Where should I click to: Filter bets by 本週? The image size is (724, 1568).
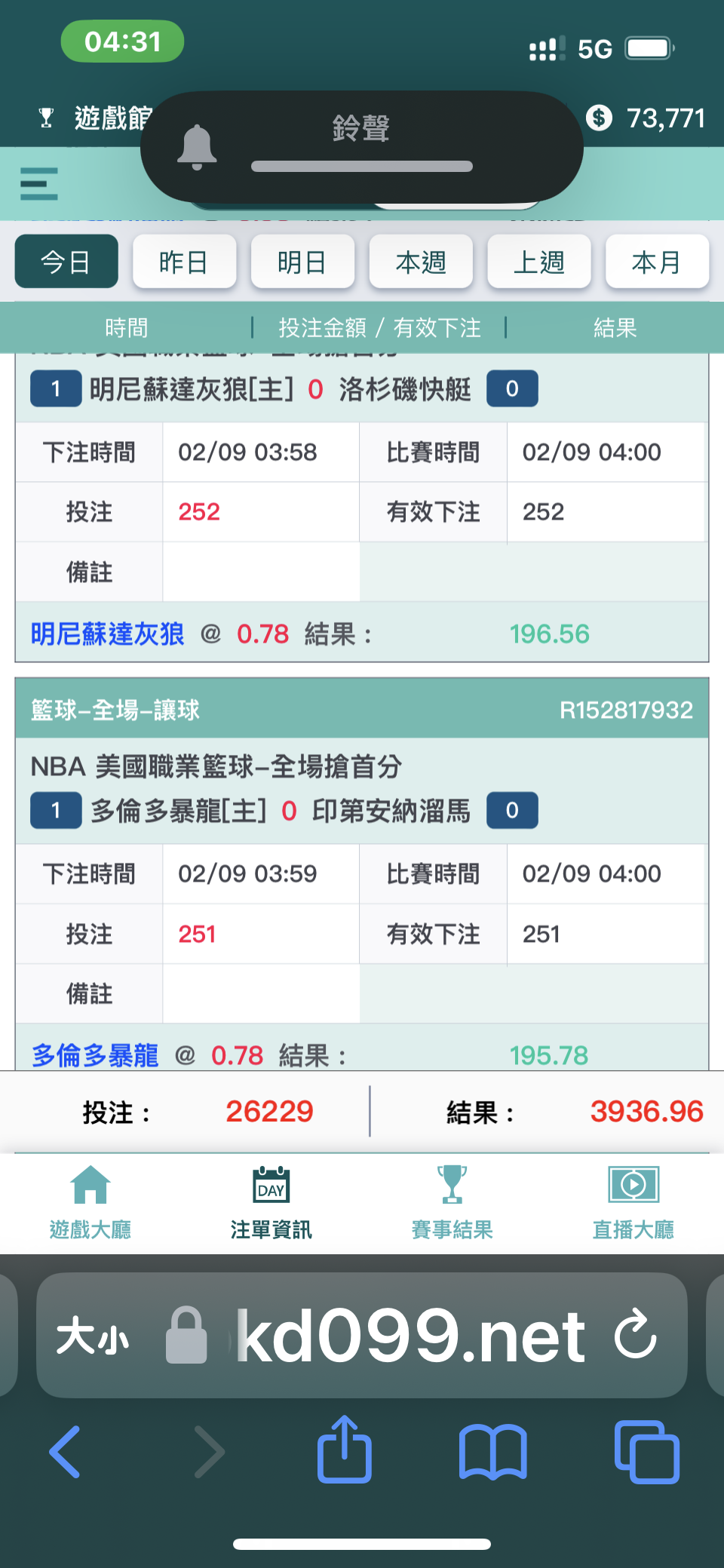click(421, 262)
